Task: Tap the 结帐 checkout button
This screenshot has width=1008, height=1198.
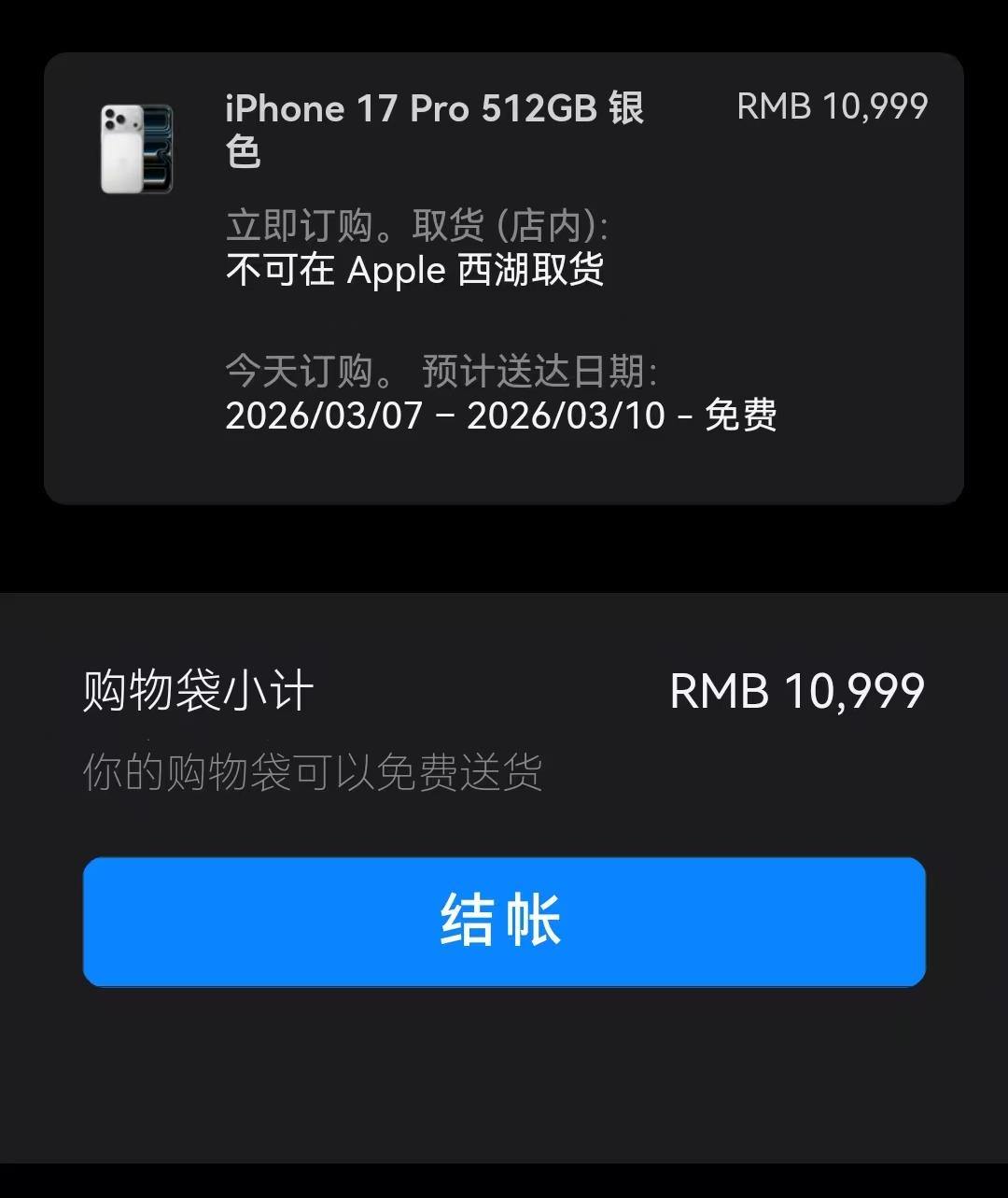Action: tap(504, 921)
